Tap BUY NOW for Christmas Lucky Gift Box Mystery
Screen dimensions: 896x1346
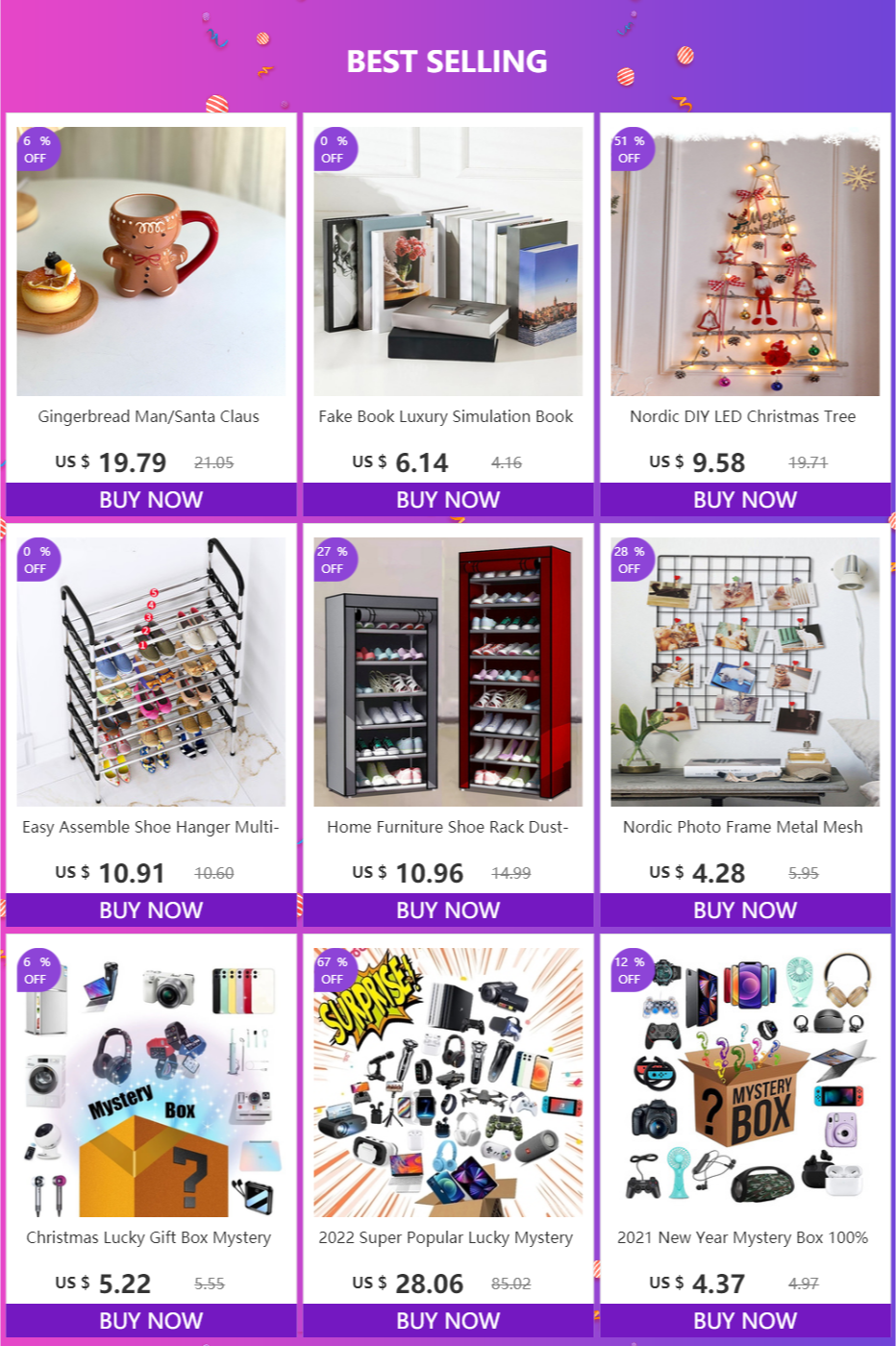pos(151,1321)
